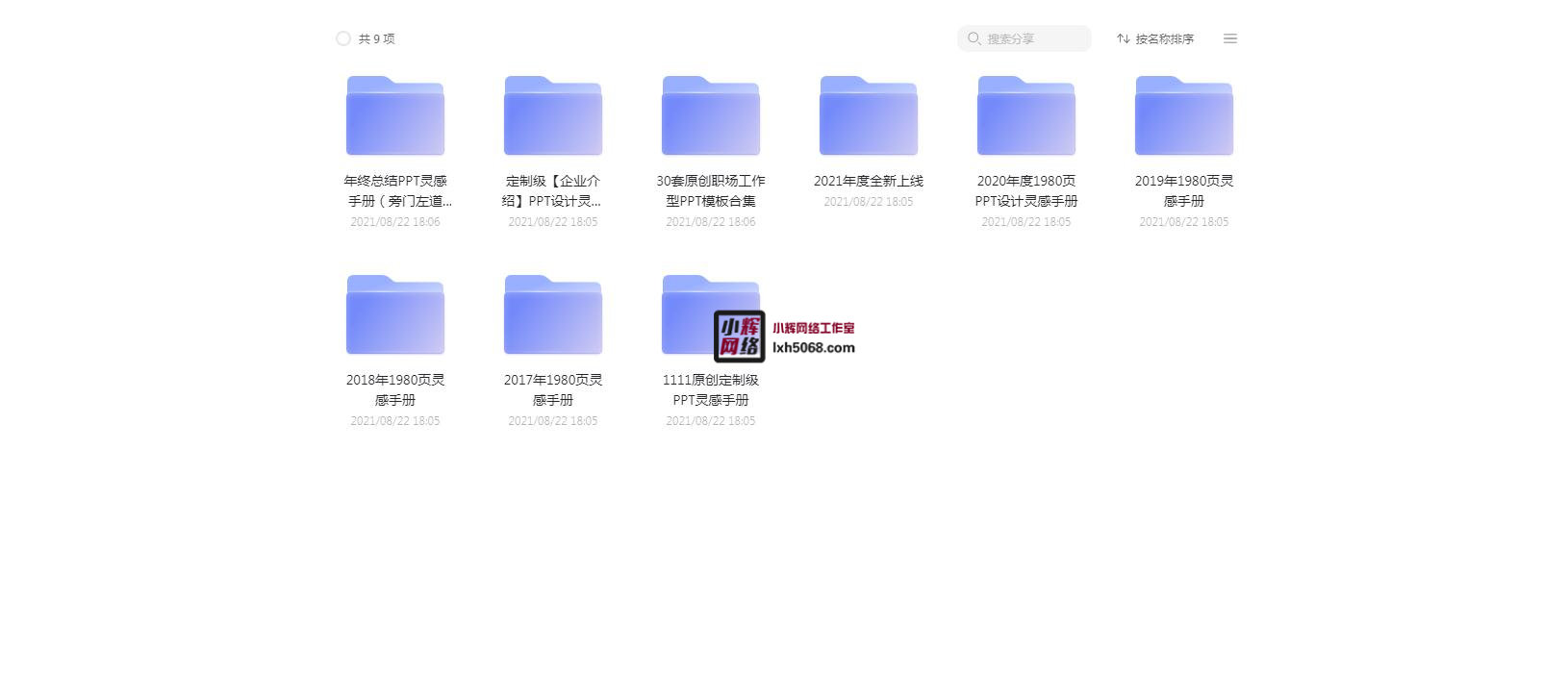Screen dimensions: 1568x673
Task: Open folder 年终总结PPT灵感手册
Action: pos(395,117)
